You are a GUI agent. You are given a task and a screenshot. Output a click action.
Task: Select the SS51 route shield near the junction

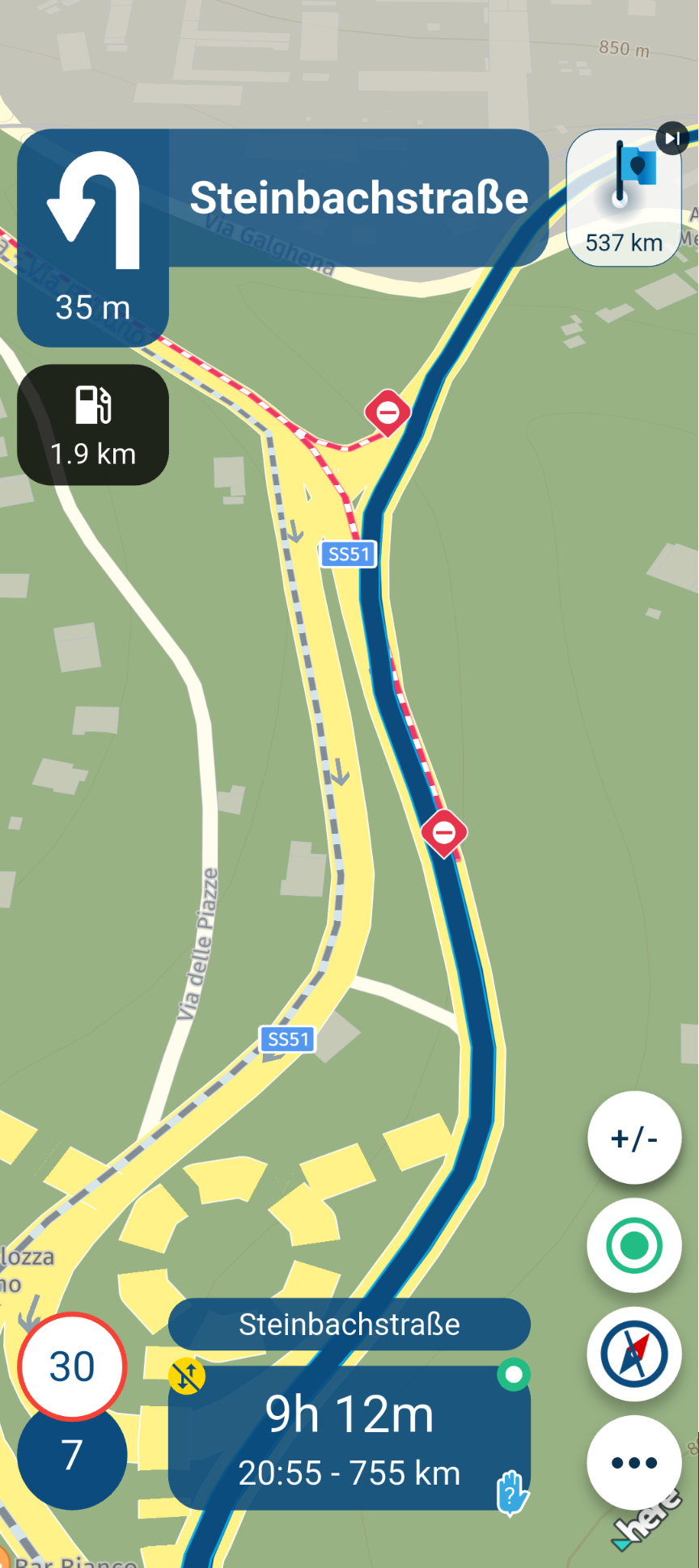point(348,554)
